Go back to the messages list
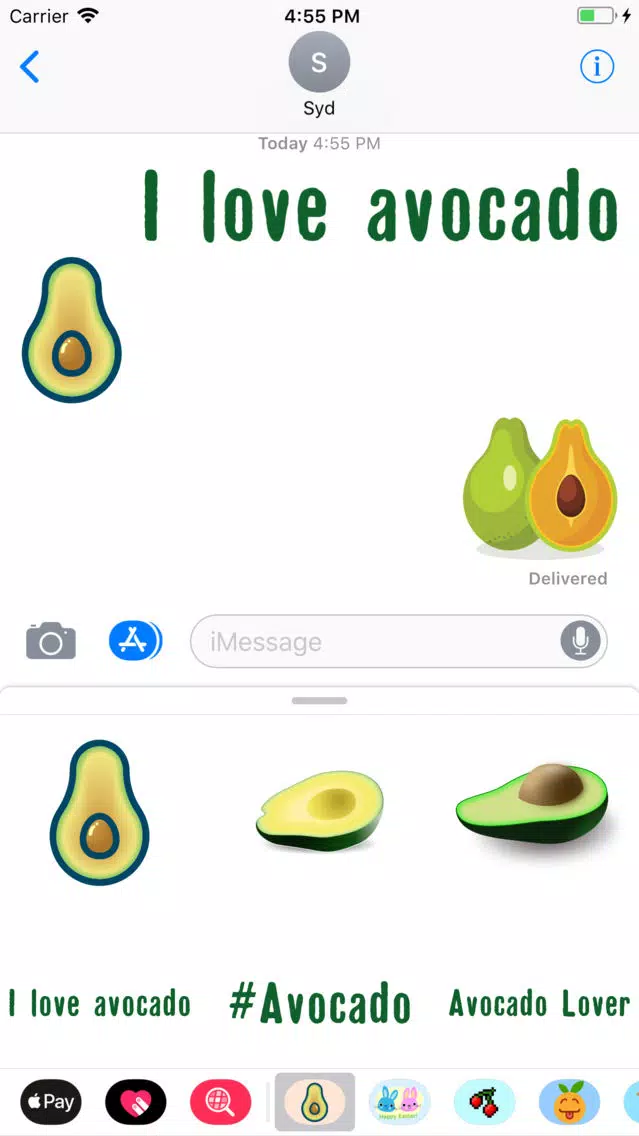639x1136 pixels. pos(30,67)
